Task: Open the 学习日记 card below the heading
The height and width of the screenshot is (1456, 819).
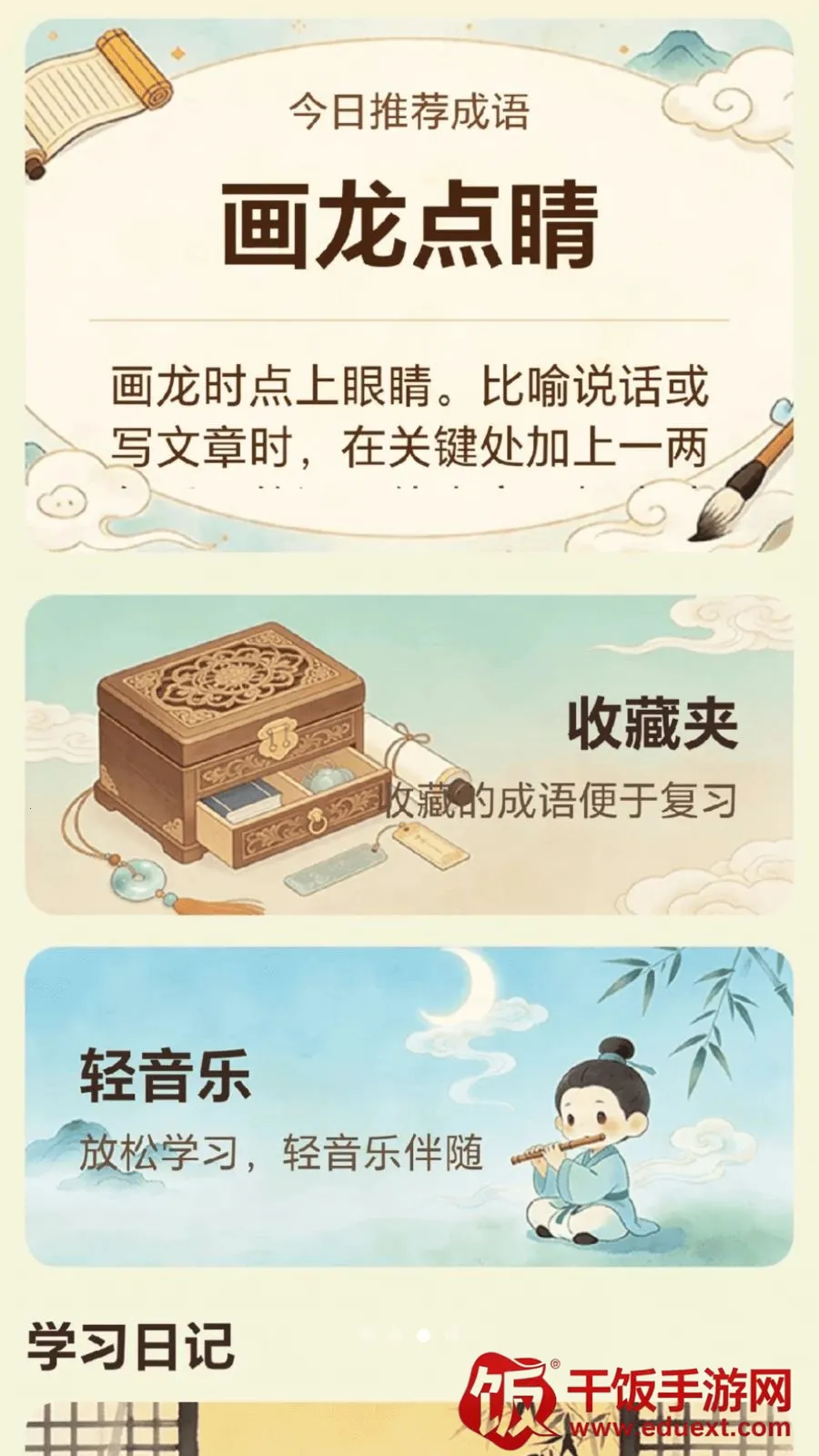Action: coord(409,1429)
